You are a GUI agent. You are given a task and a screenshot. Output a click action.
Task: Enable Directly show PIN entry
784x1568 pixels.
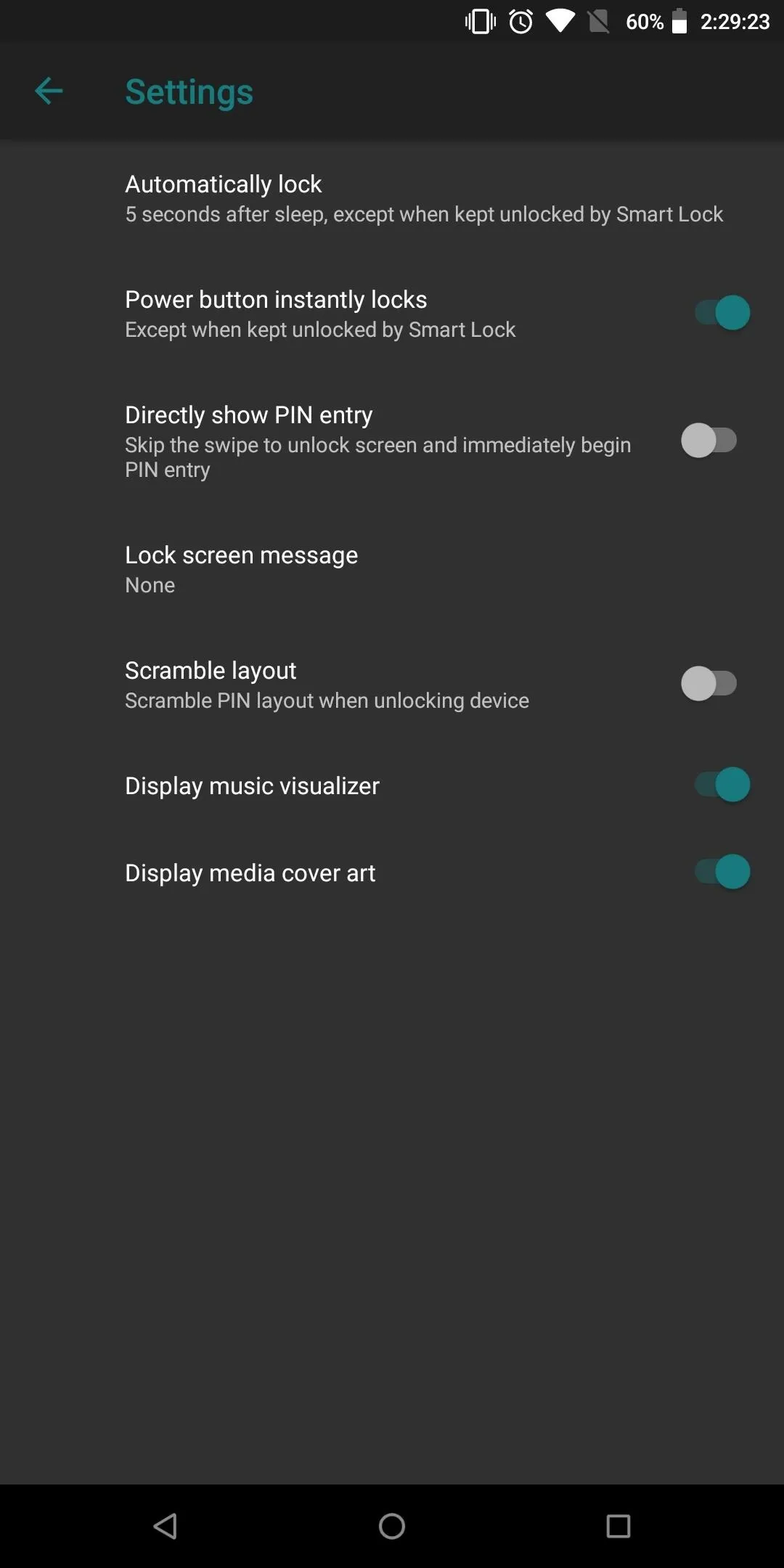tap(709, 441)
